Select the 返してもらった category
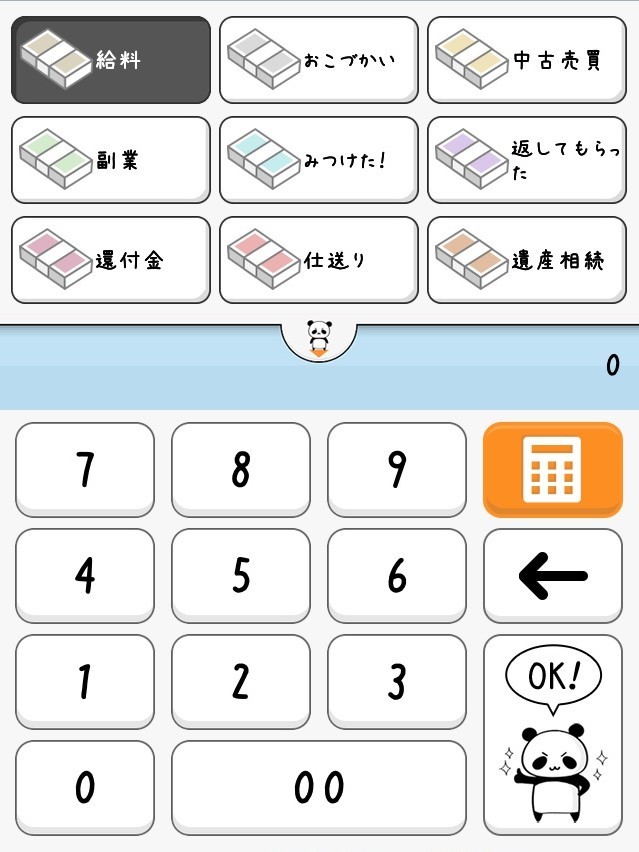Image resolution: width=639 pixels, height=852 pixels. (527, 160)
